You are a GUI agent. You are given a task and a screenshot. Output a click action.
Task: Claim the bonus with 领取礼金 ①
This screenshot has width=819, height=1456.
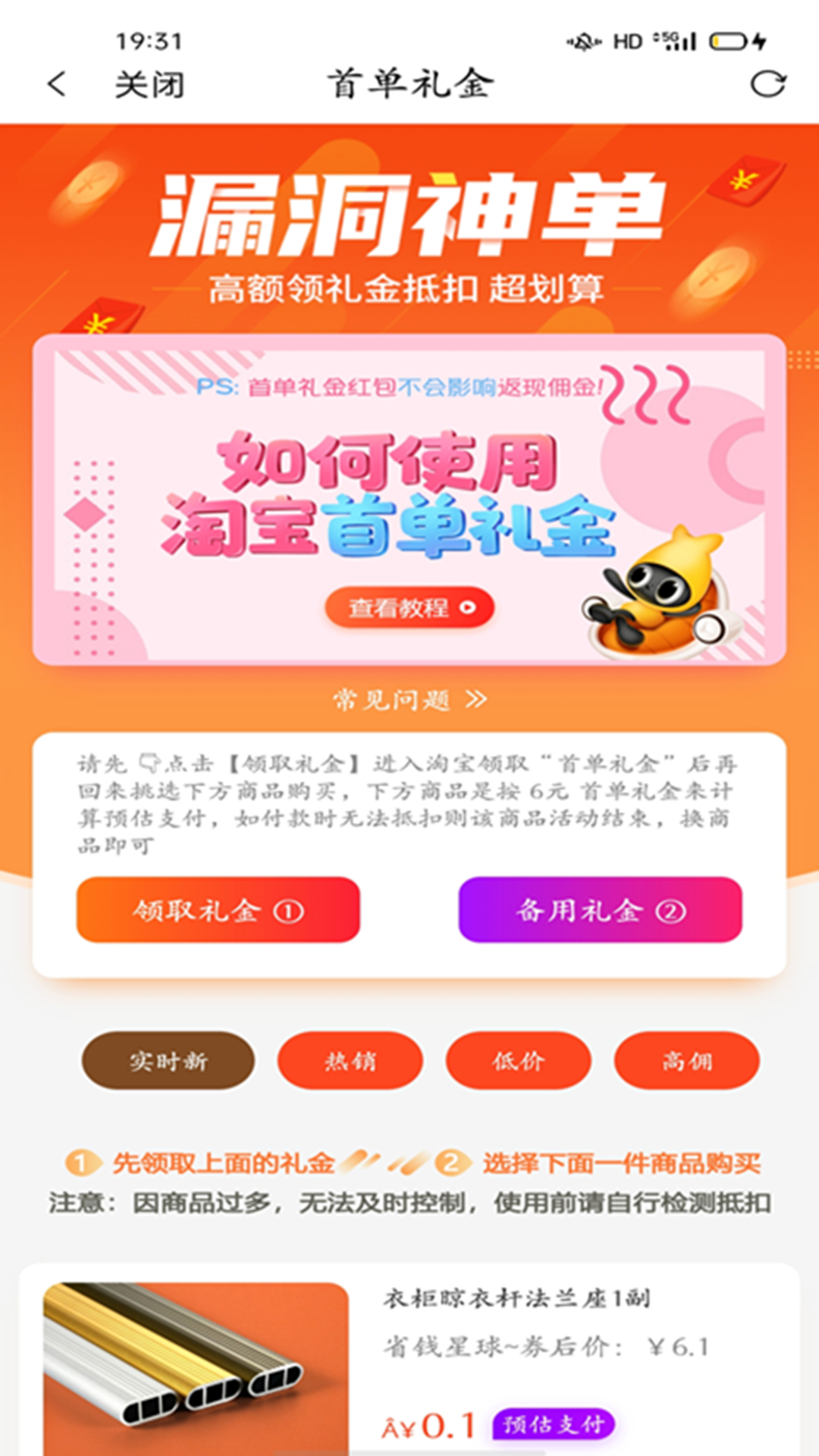point(218,910)
